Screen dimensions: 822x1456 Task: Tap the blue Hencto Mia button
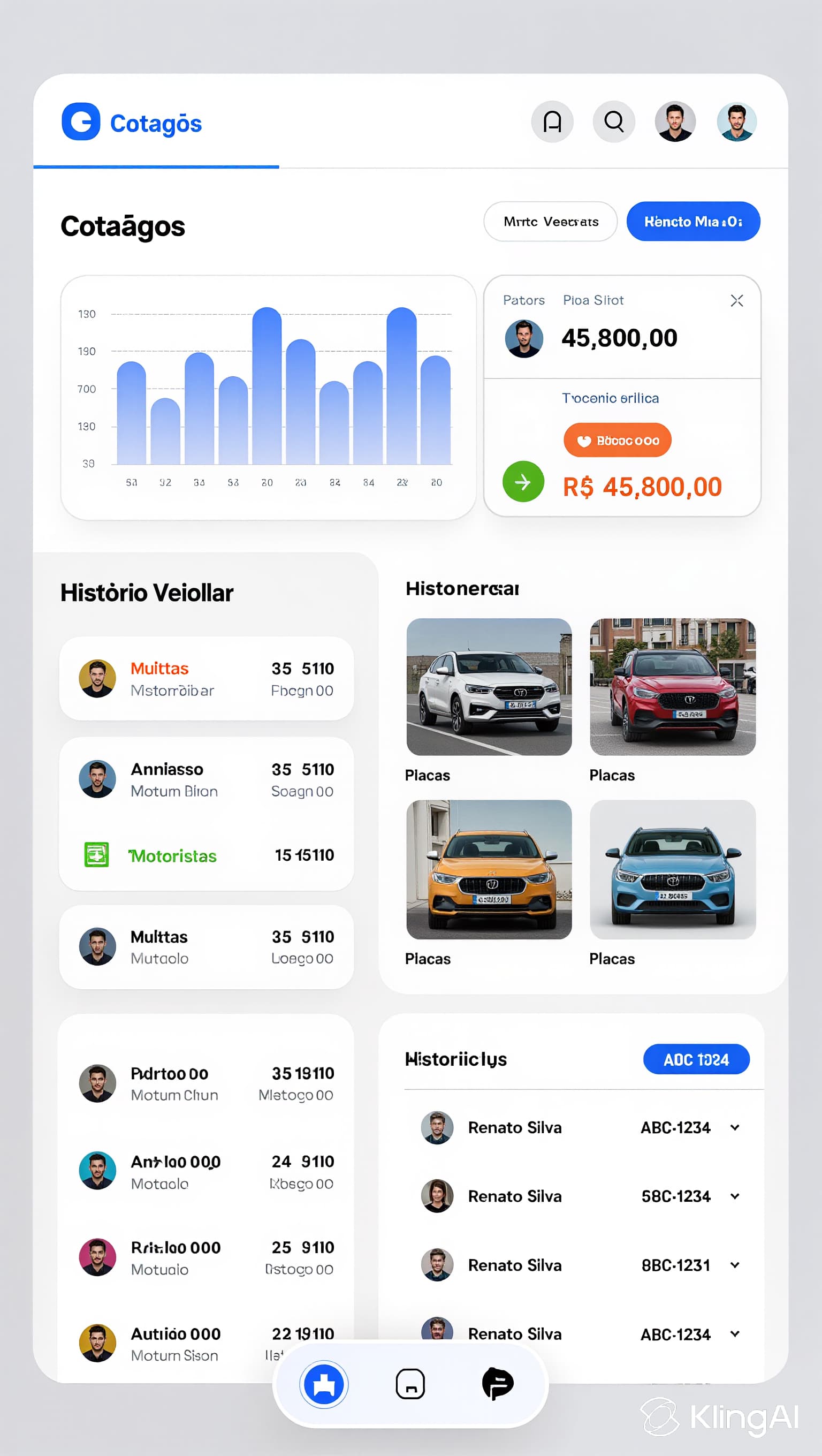coord(693,222)
